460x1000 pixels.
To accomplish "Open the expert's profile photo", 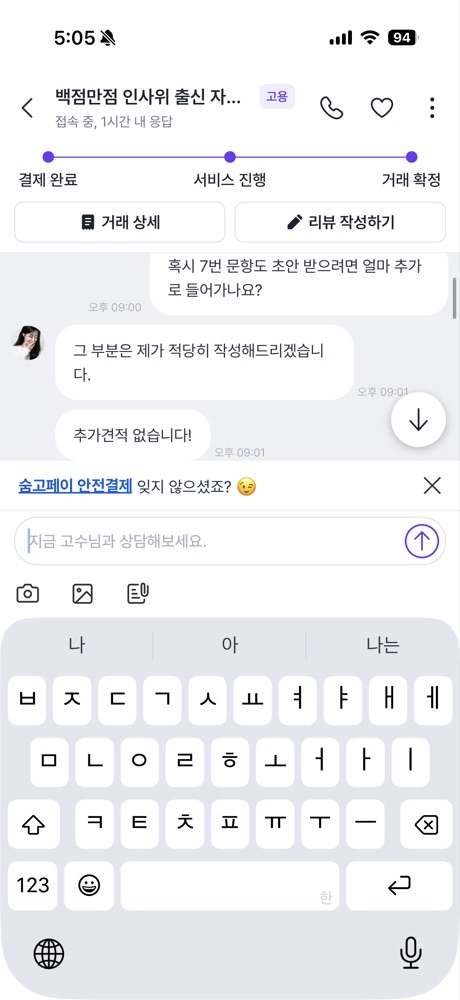I will [27, 343].
